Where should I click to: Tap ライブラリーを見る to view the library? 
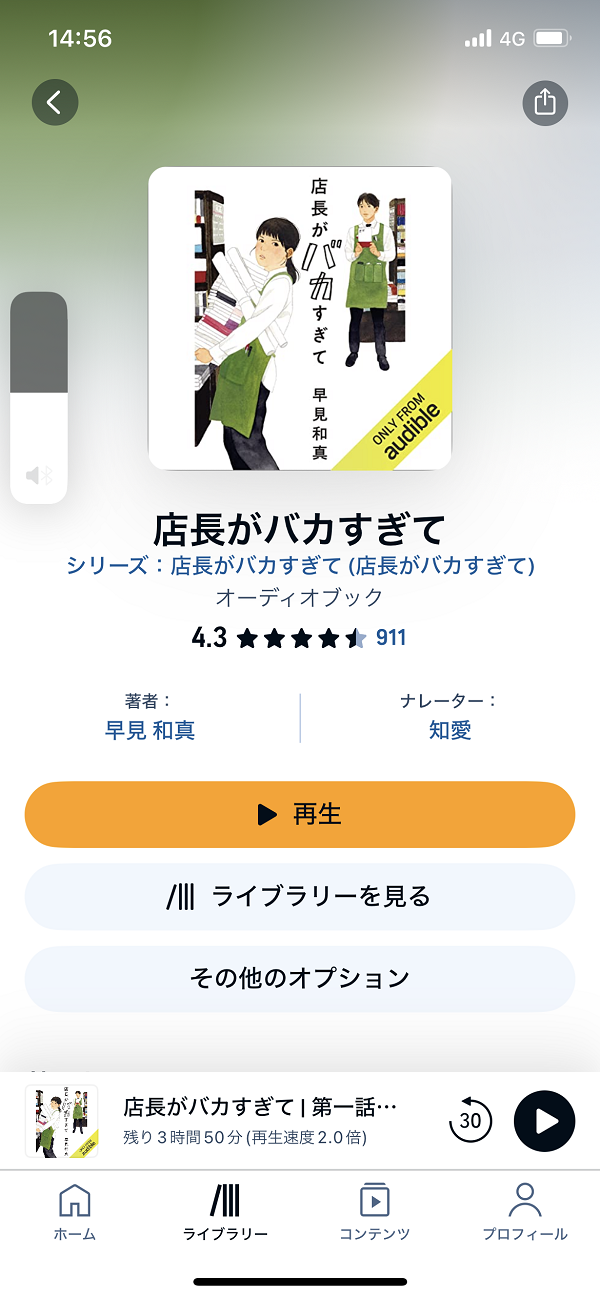click(x=300, y=896)
